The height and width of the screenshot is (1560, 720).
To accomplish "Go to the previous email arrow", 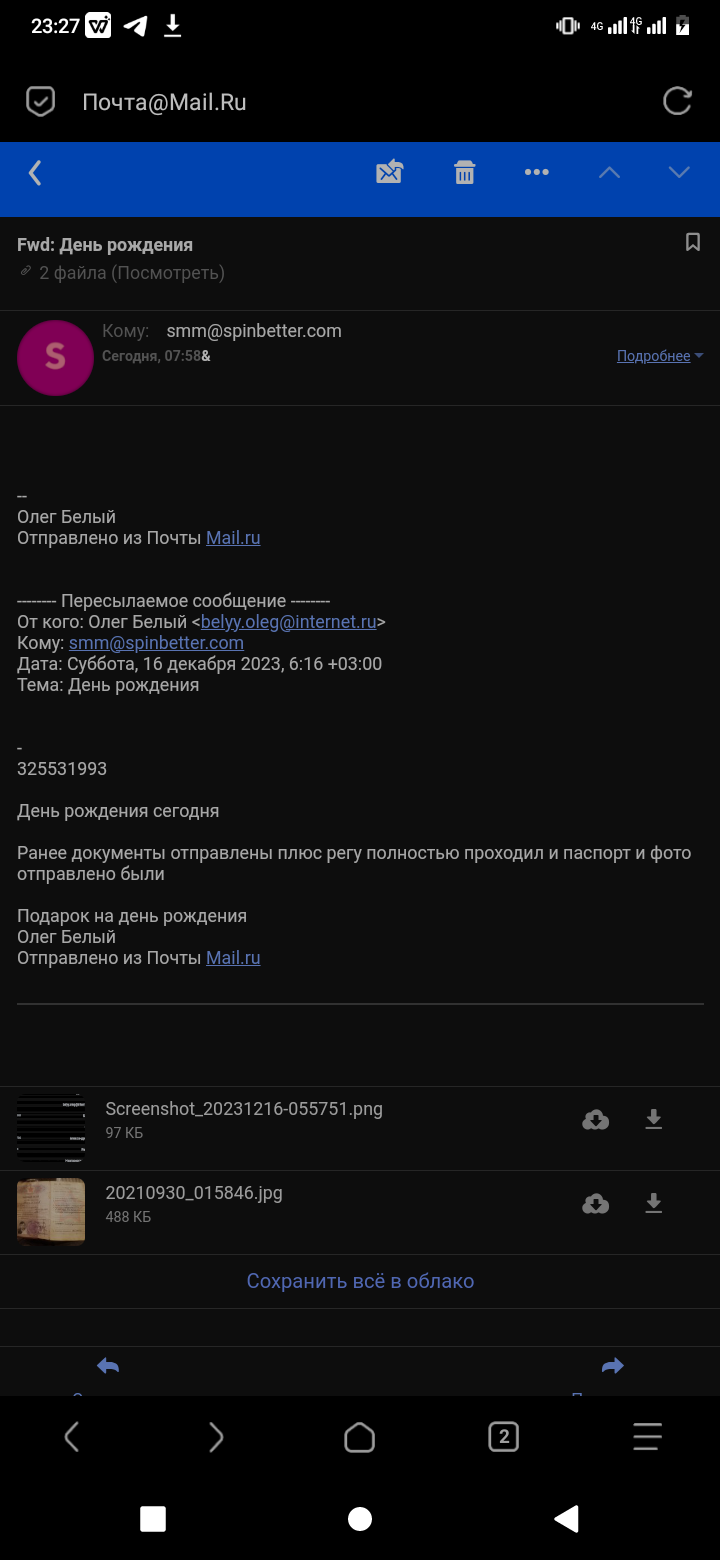I will click(x=609, y=172).
